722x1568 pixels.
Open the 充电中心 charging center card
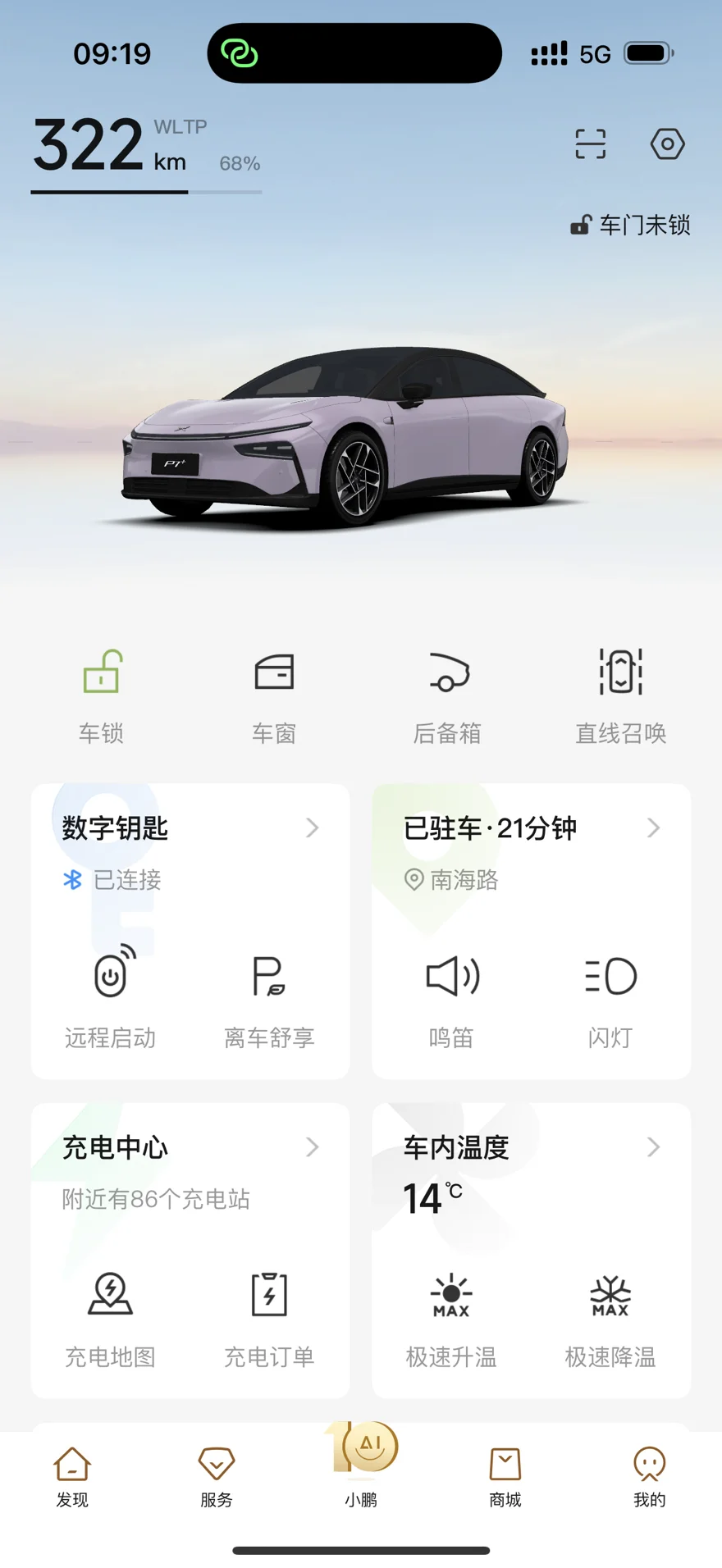coord(190,1148)
